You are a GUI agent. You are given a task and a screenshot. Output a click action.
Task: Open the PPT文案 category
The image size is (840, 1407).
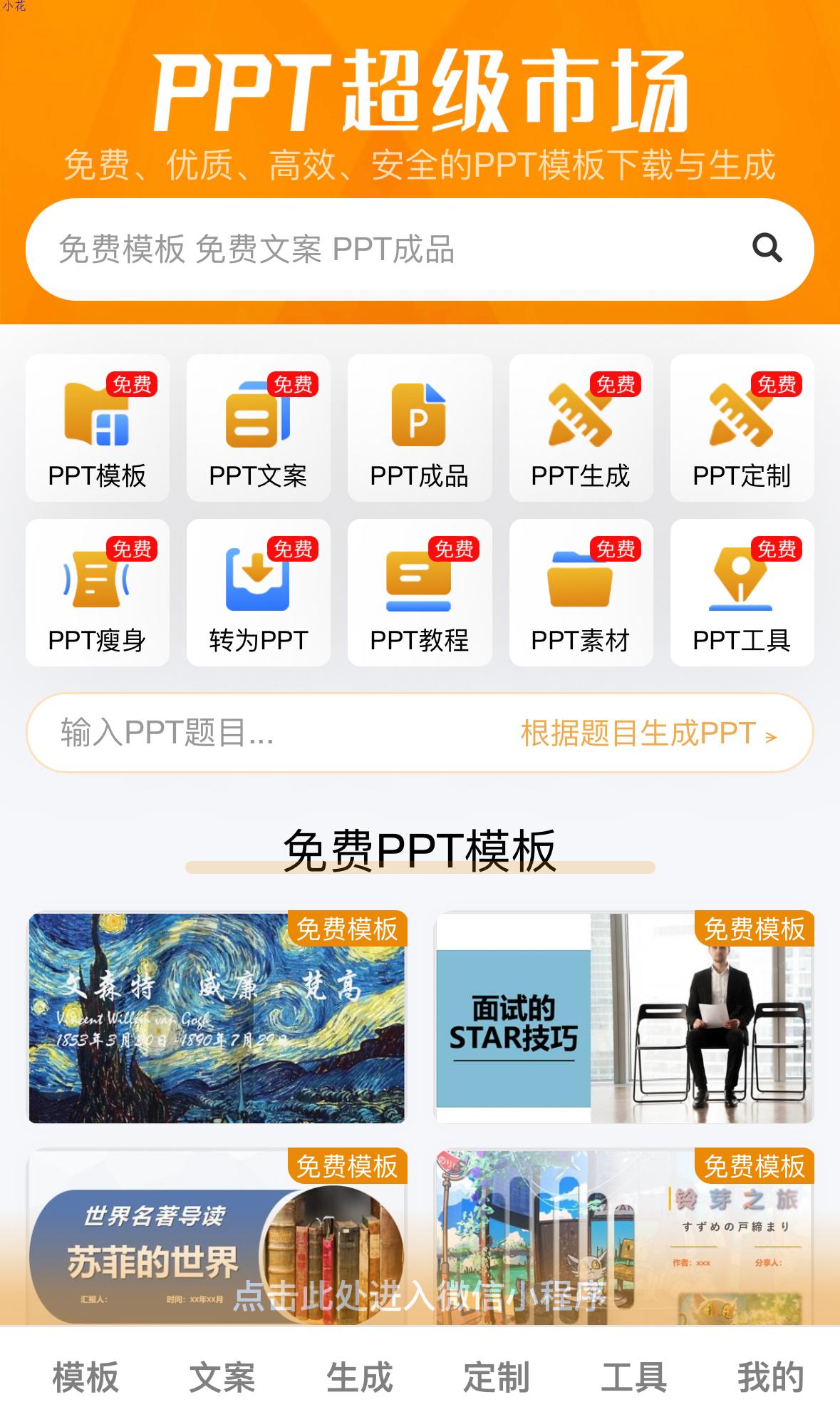click(x=259, y=428)
